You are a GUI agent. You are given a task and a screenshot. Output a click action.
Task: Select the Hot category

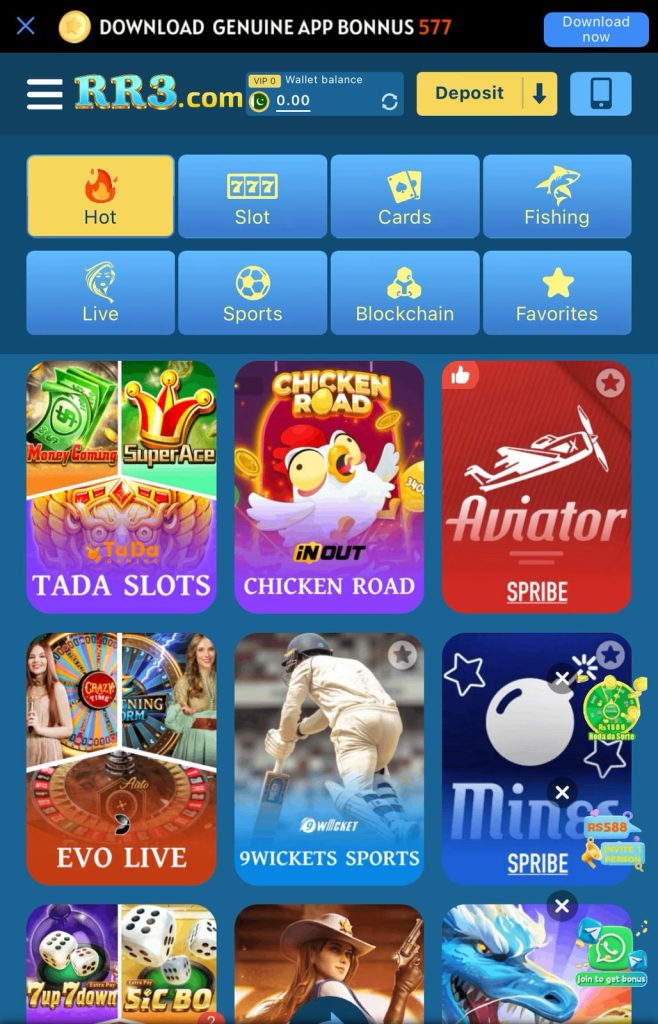click(100, 196)
